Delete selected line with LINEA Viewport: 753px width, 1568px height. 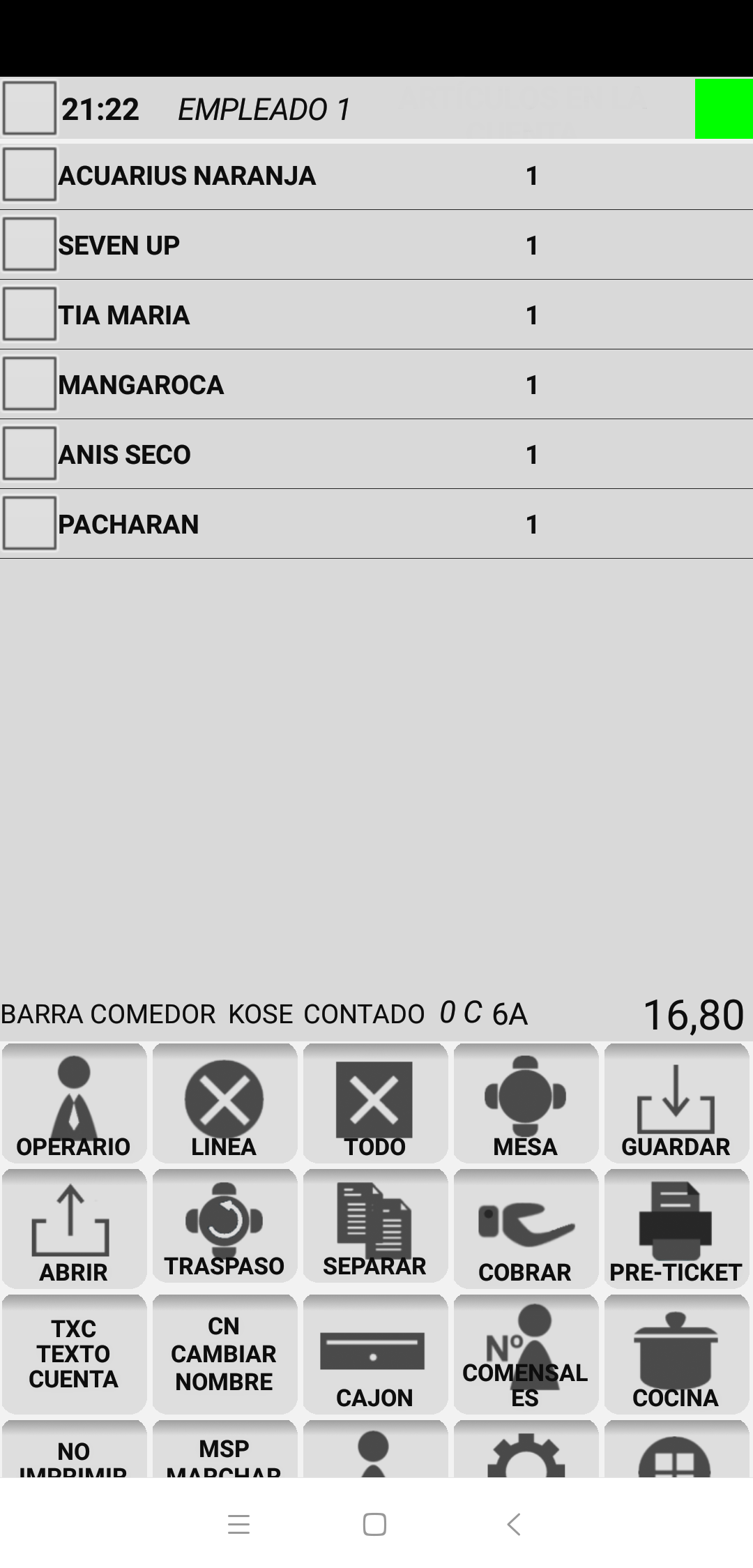tap(225, 1103)
